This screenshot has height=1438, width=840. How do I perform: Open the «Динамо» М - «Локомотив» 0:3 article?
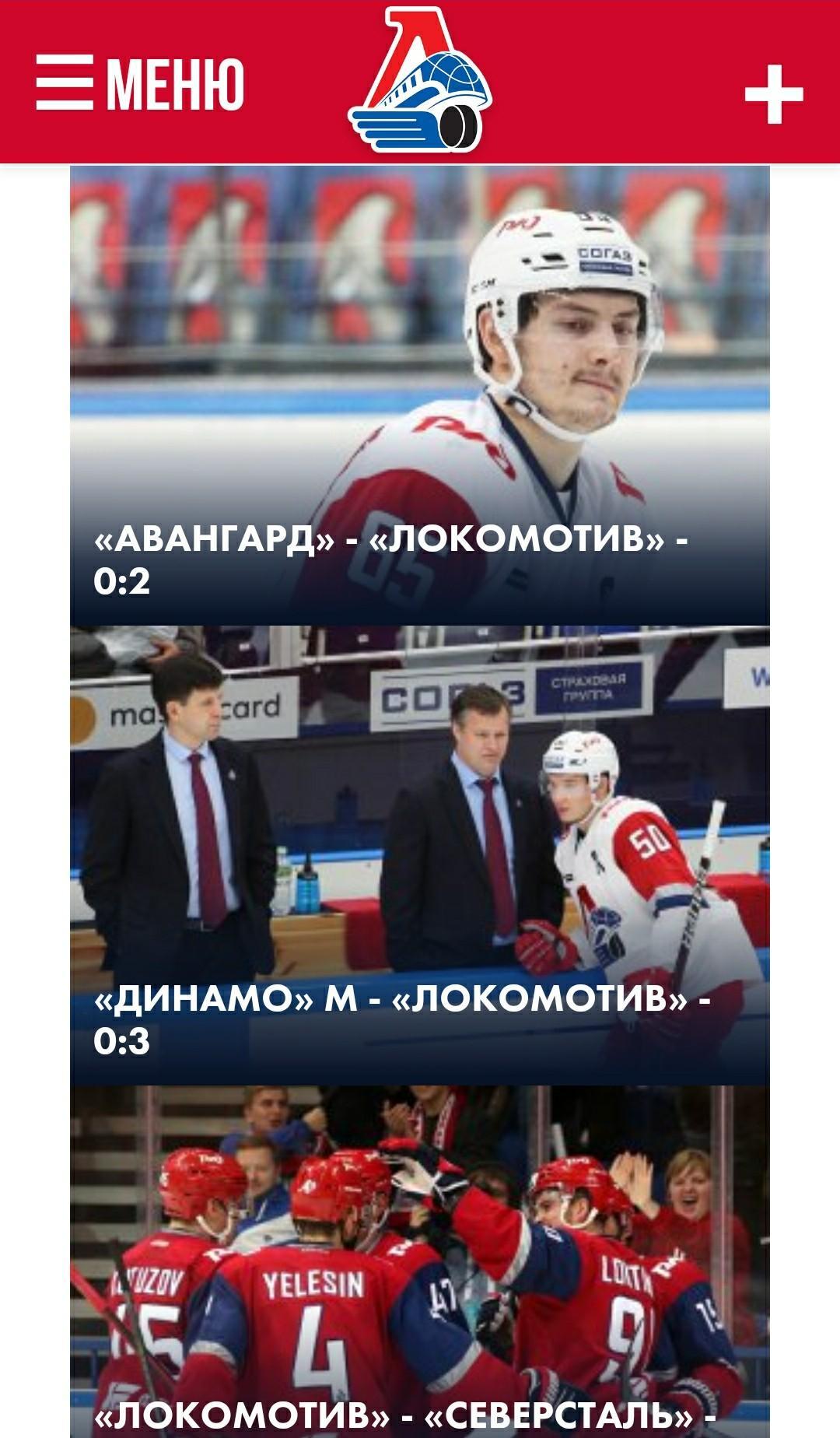pos(420,856)
